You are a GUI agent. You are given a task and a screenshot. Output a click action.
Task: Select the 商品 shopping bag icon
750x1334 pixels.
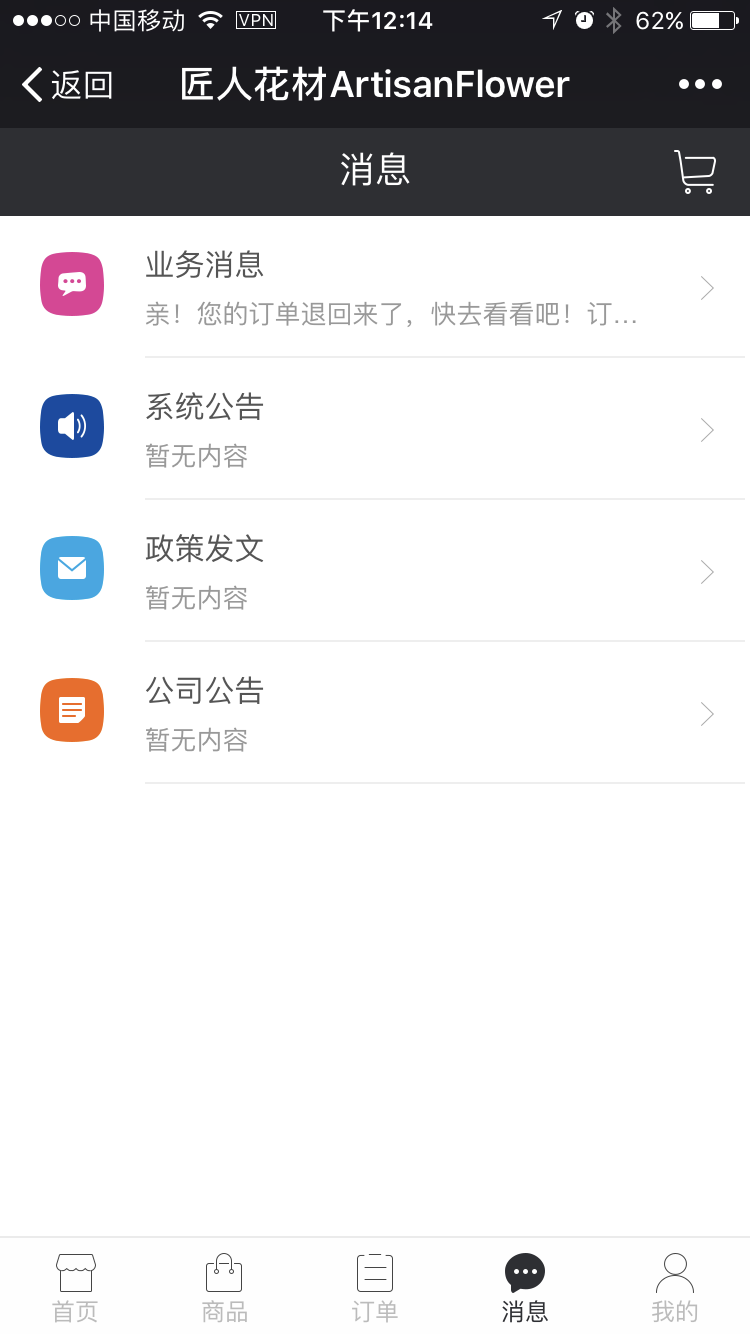pos(224,1270)
